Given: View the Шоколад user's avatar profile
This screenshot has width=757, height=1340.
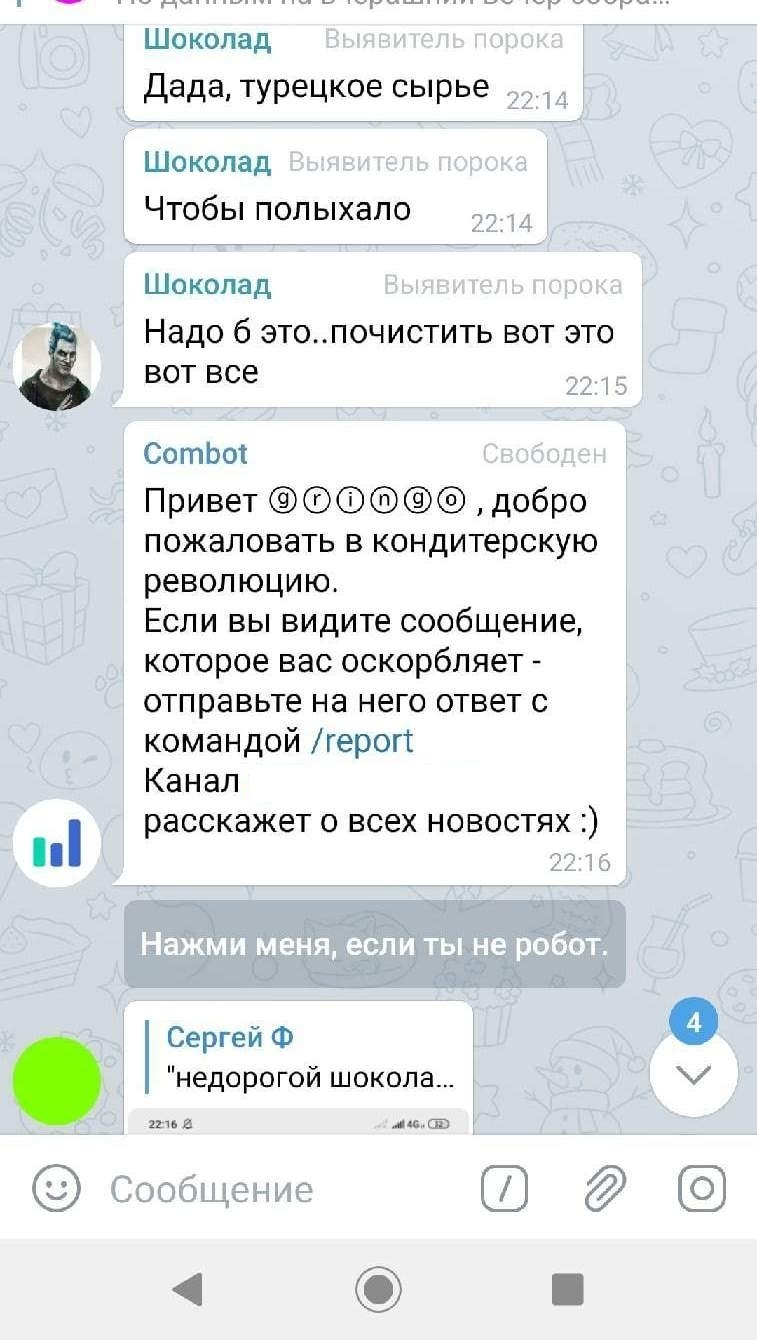Looking at the screenshot, I should [x=56, y=366].
